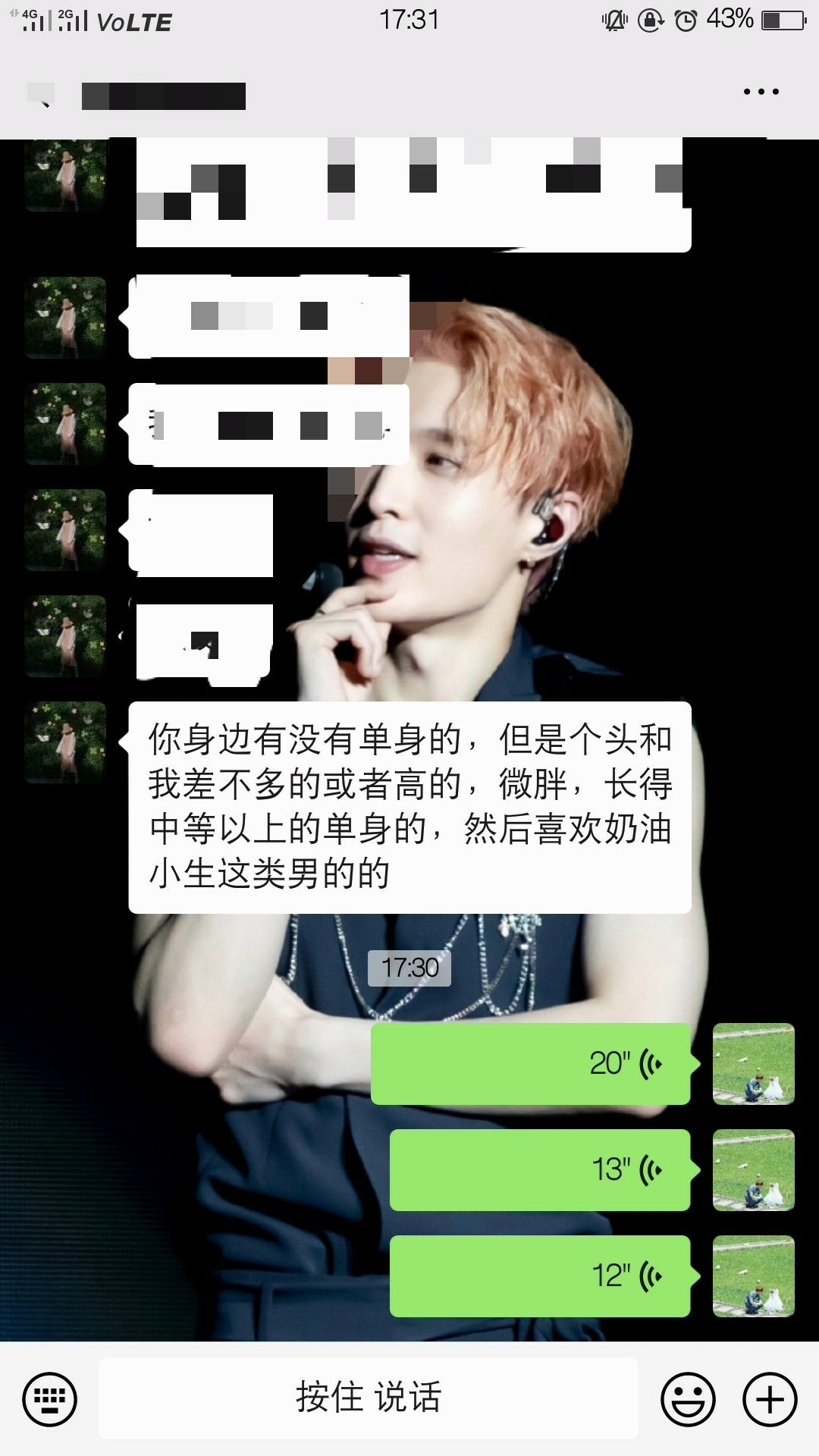Open contact avatar beside 你身边有没有单身的 message
This screenshot has width=819, height=1456.
coord(66,742)
